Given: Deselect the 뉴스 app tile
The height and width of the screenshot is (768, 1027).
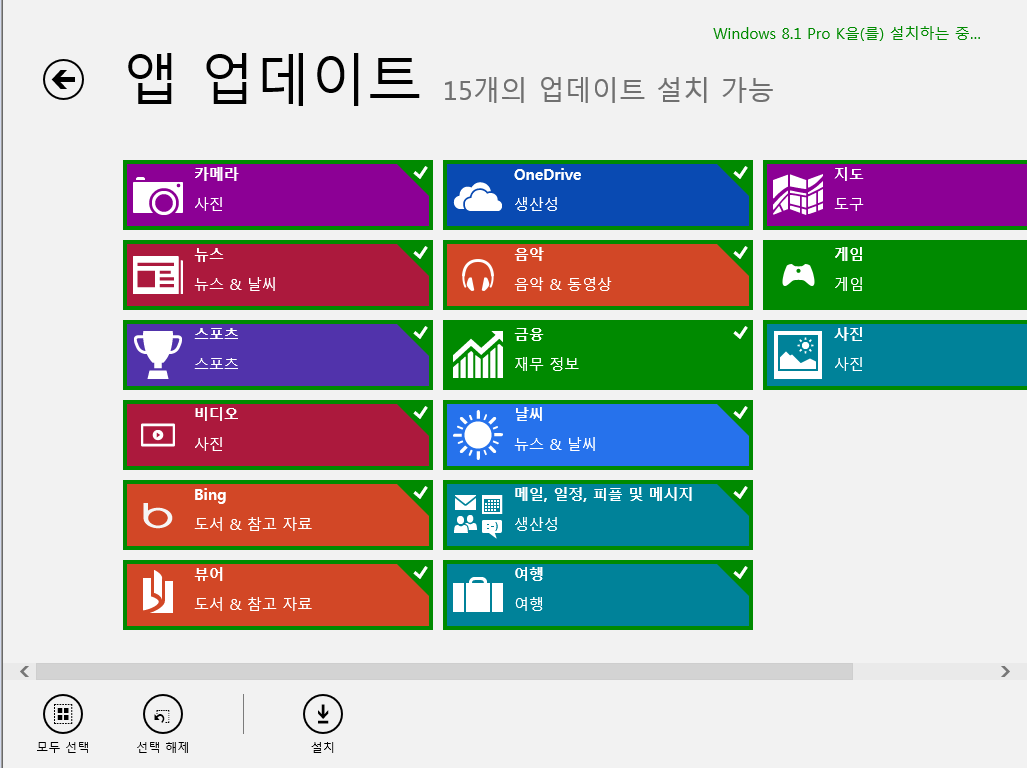Looking at the screenshot, I should [278, 275].
